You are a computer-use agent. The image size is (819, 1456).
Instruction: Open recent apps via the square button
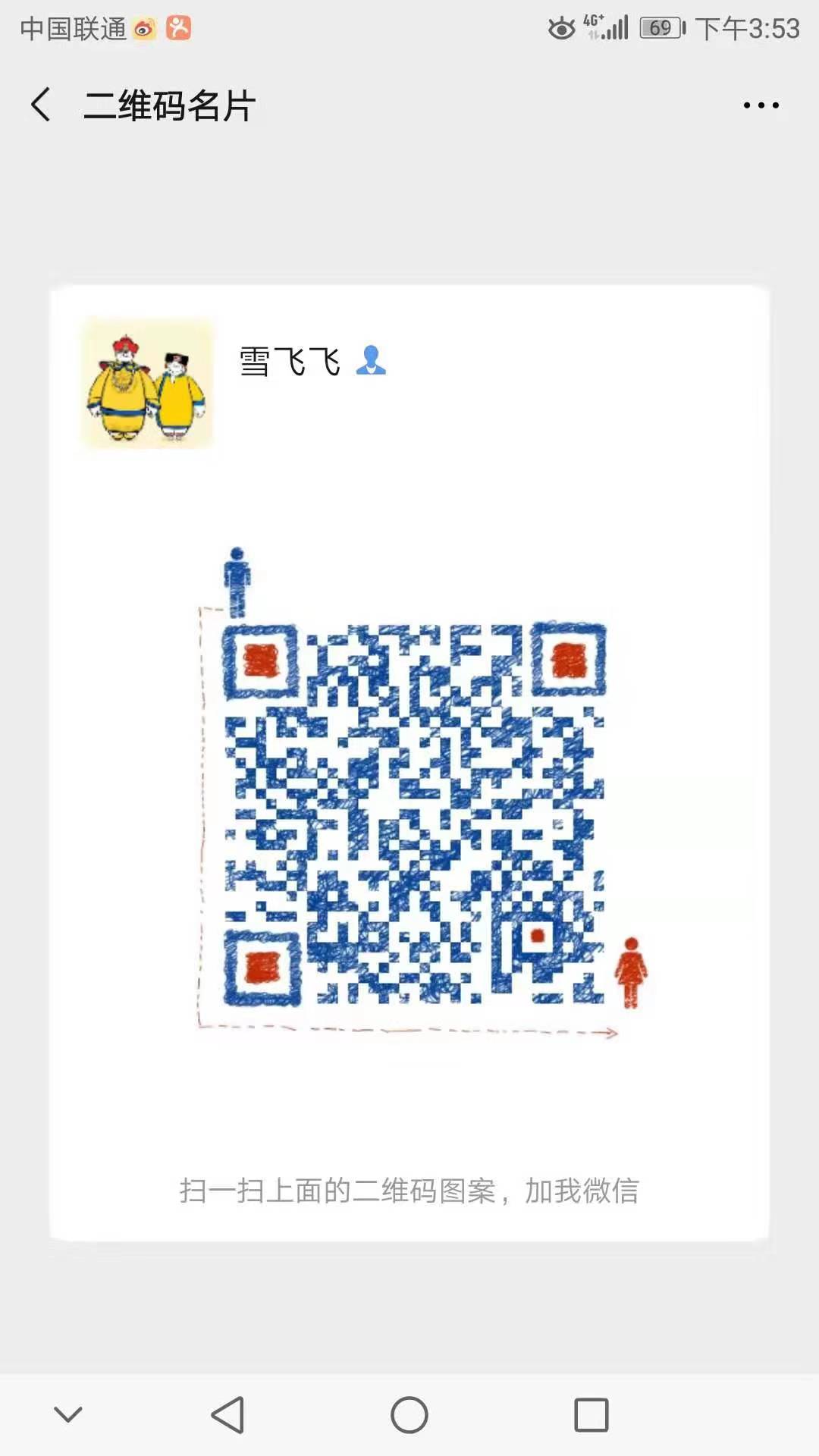point(591,1415)
